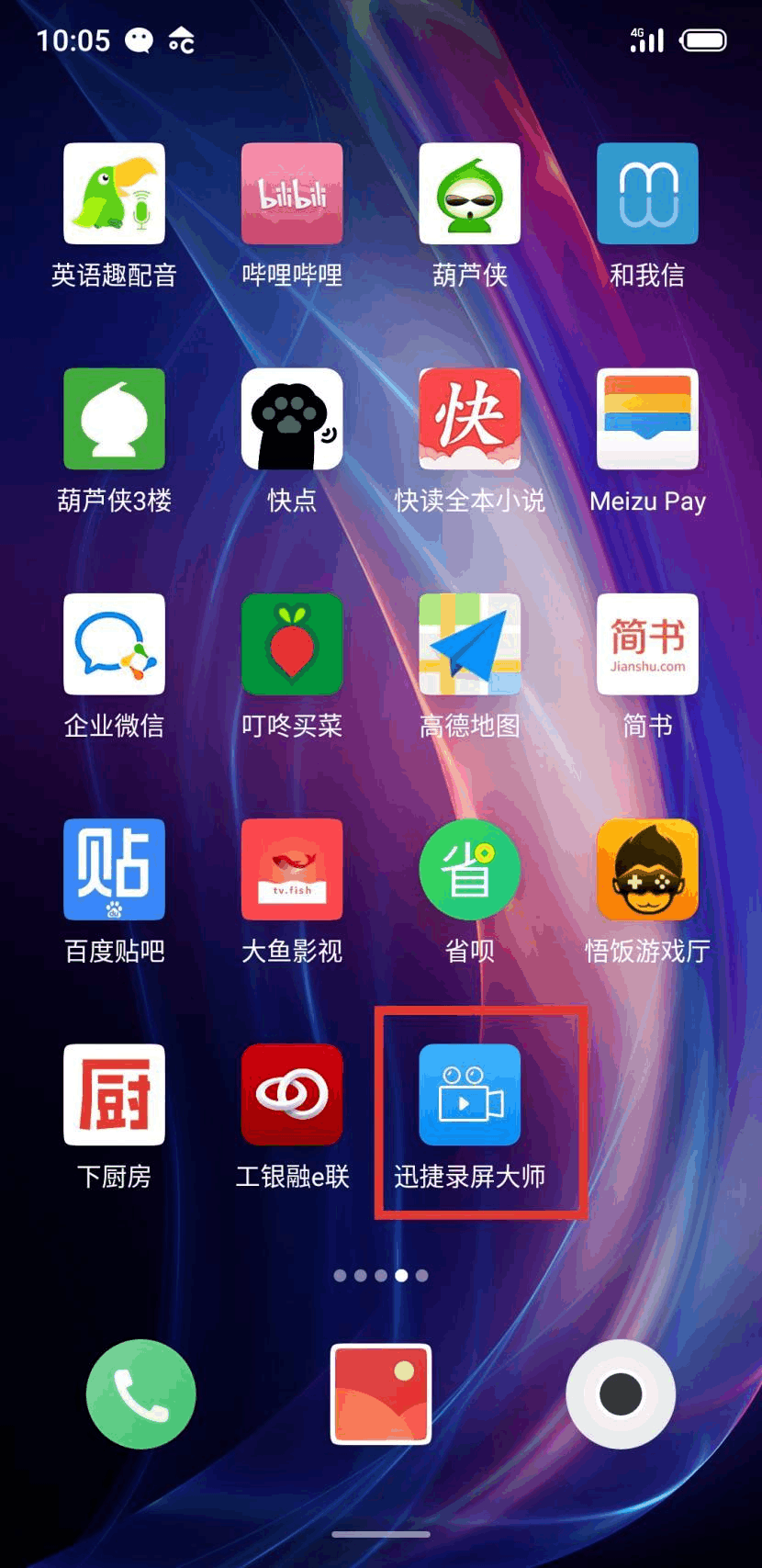Image resolution: width=762 pixels, height=1568 pixels.
Task: Launch Meizu Pay
Action: [x=647, y=419]
